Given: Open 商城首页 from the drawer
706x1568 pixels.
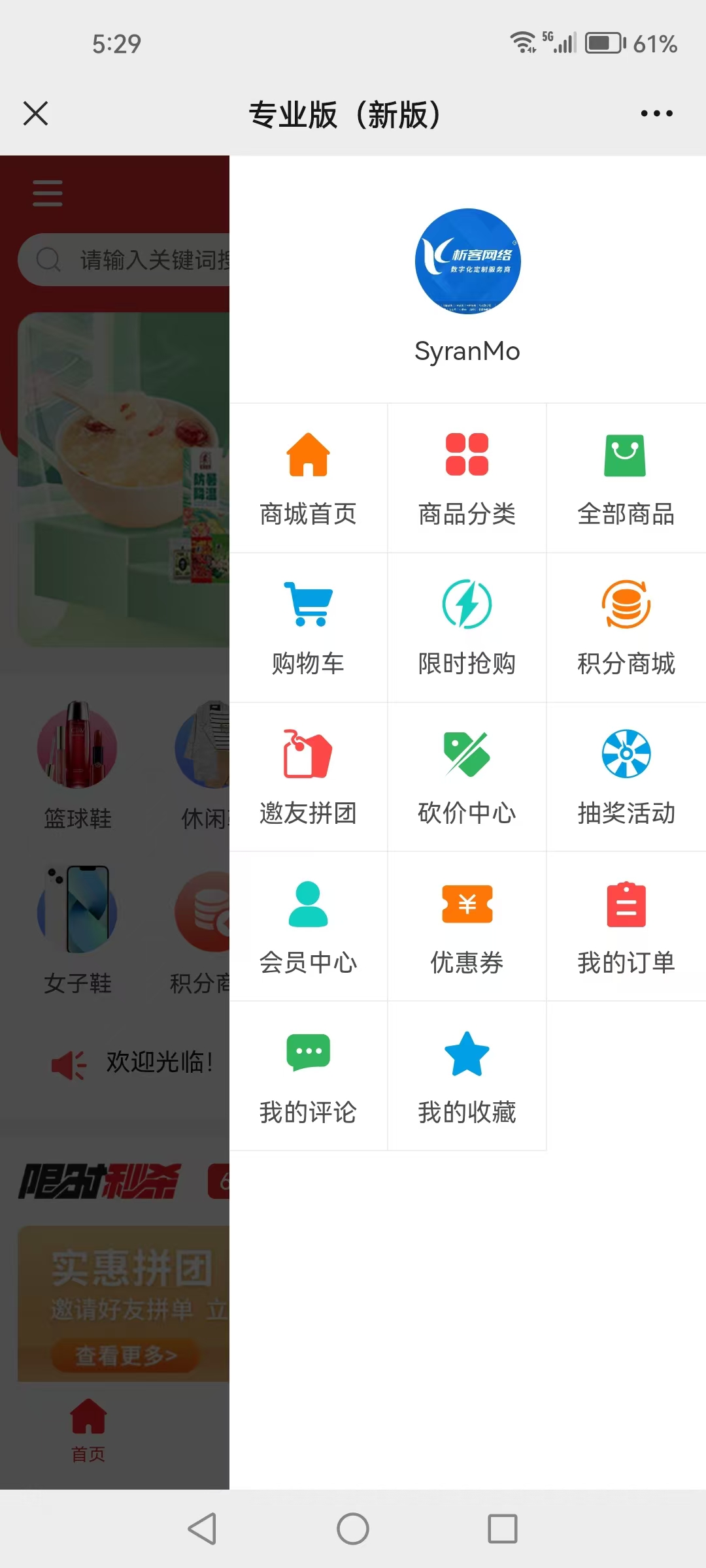Looking at the screenshot, I should pos(308,478).
